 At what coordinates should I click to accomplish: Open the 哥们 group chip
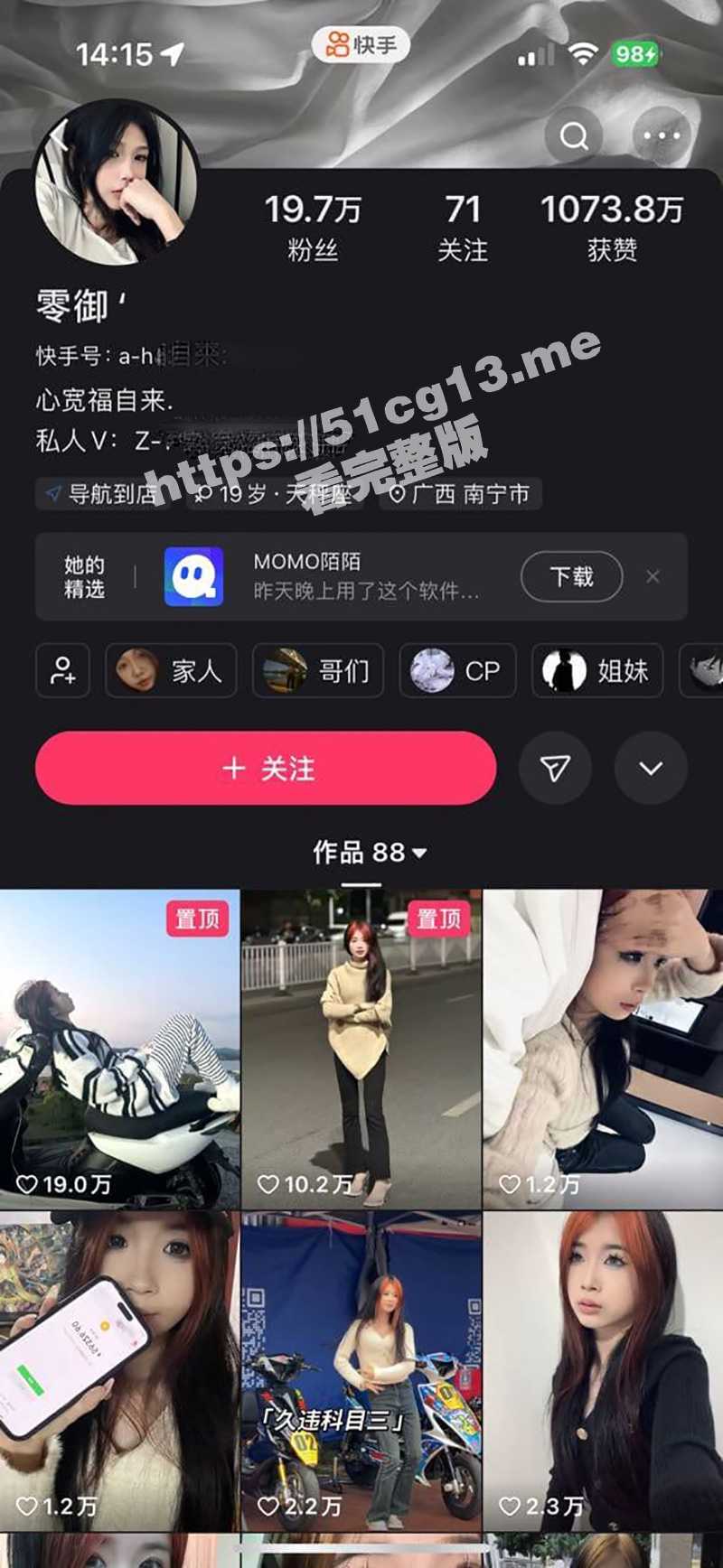click(317, 670)
